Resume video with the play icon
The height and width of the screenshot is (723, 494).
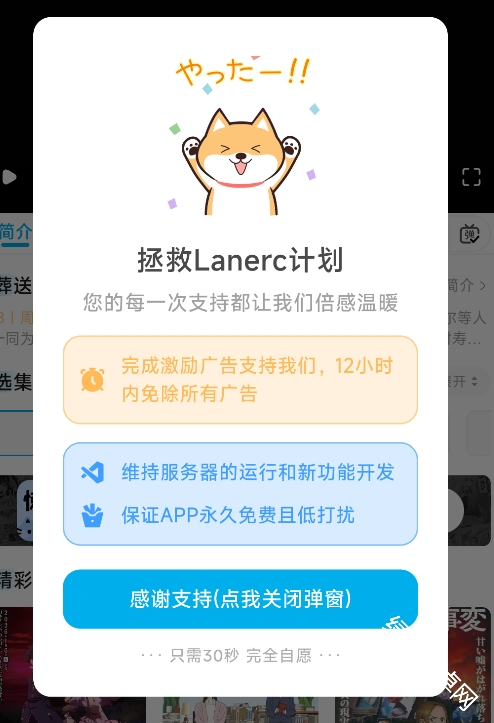coord(9,177)
